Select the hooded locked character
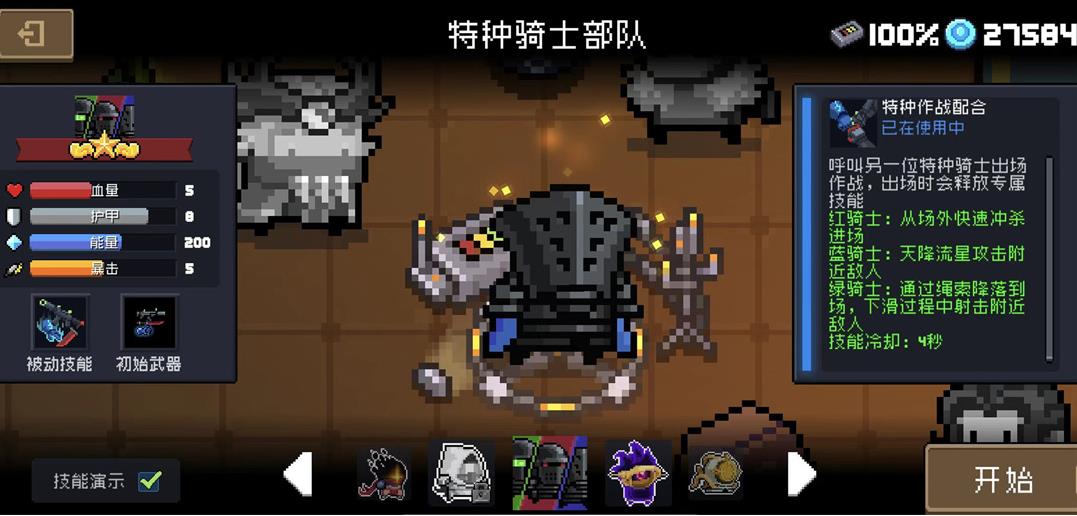Viewport: 1077px width, 516px height. 462,472
